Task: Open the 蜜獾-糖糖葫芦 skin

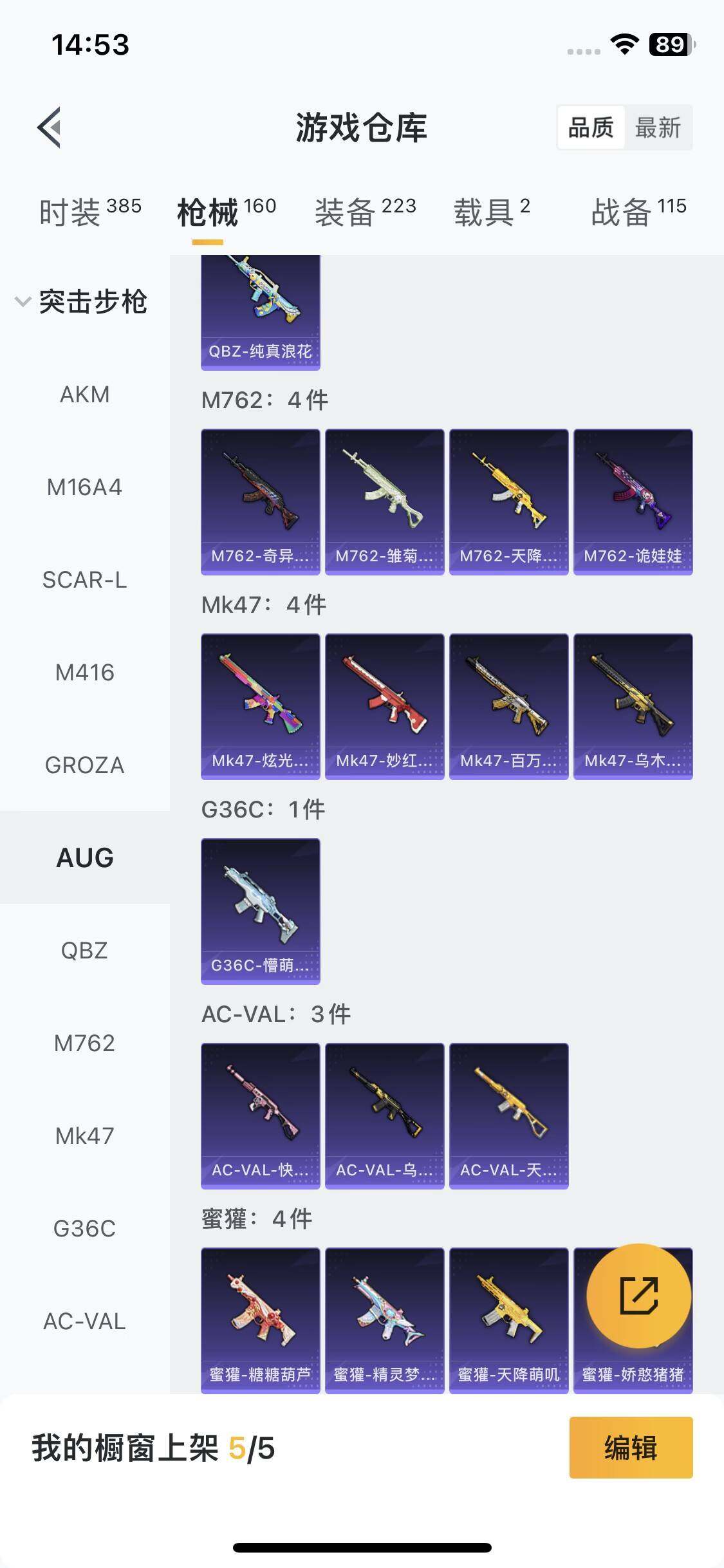Action: (x=260, y=1320)
